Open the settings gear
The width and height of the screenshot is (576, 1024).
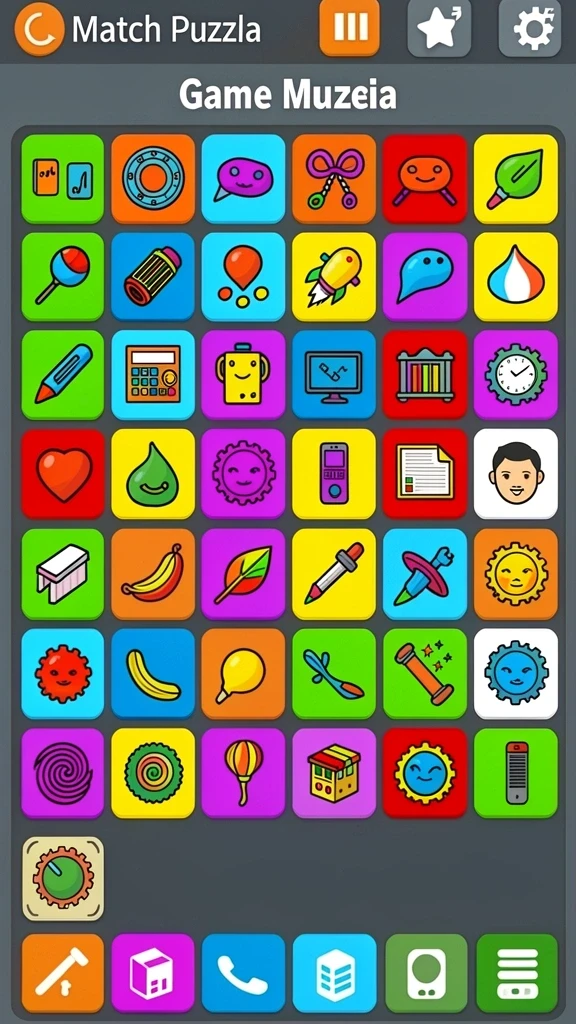point(530,27)
